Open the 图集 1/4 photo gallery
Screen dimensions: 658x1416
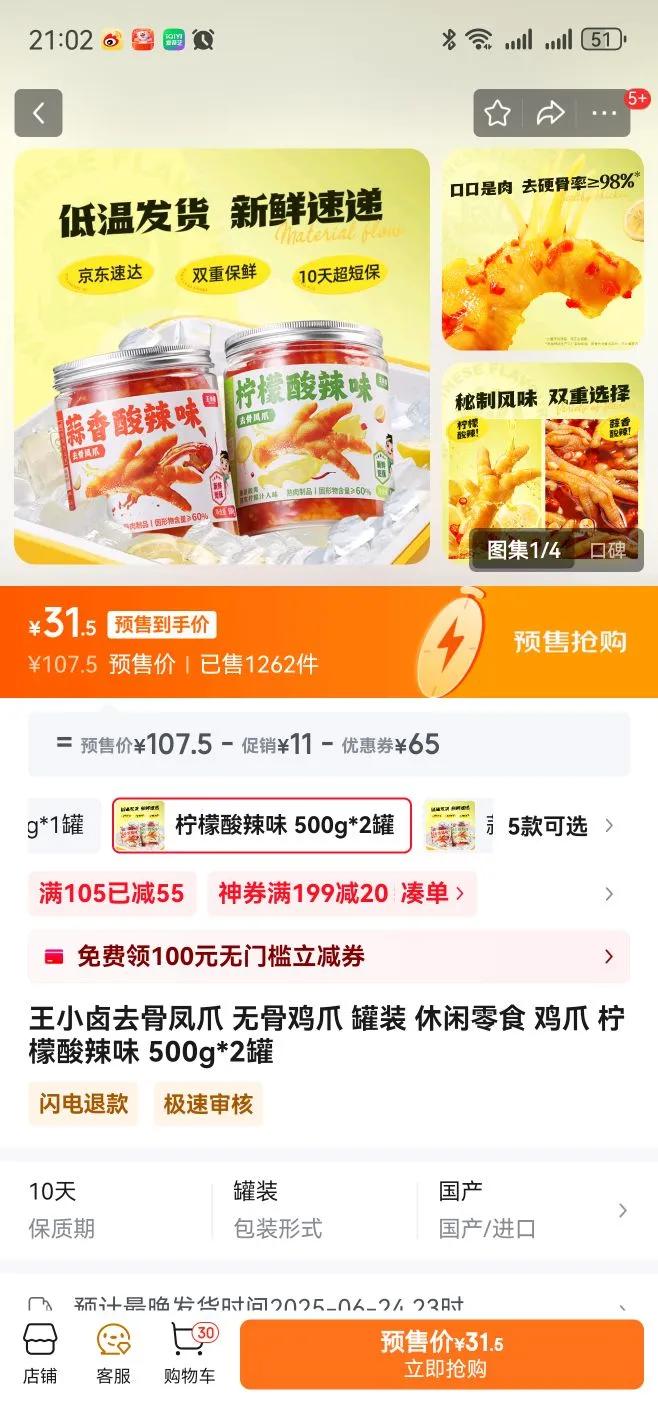click(x=524, y=549)
